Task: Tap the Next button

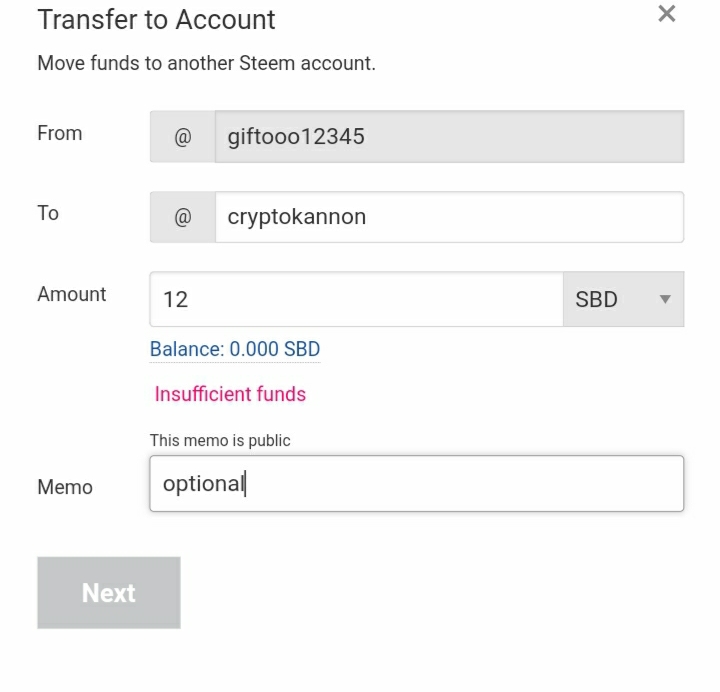Action: click(x=109, y=593)
